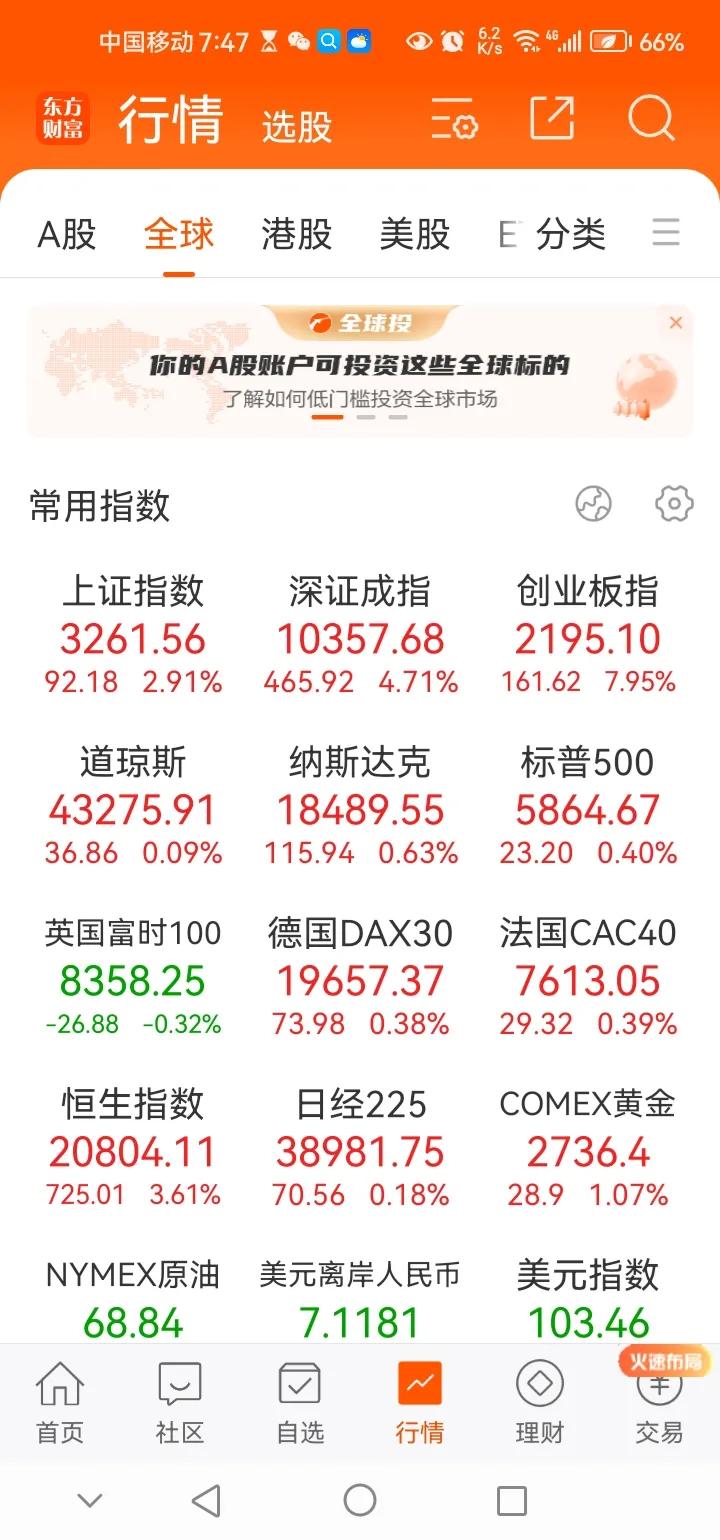Switch to the 美股 tab
Image resolution: width=720 pixels, height=1540 pixels.
pyautogui.click(x=415, y=234)
